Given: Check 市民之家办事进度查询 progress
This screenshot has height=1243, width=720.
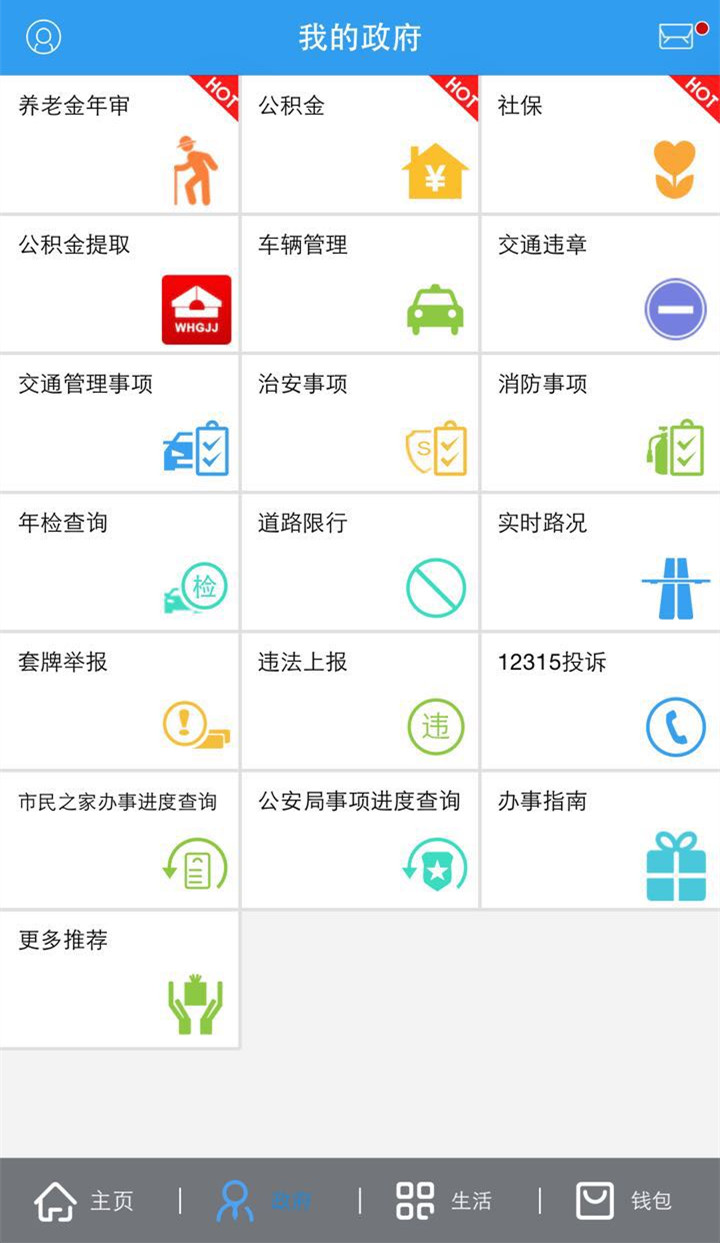Looking at the screenshot, I should 120,840.
